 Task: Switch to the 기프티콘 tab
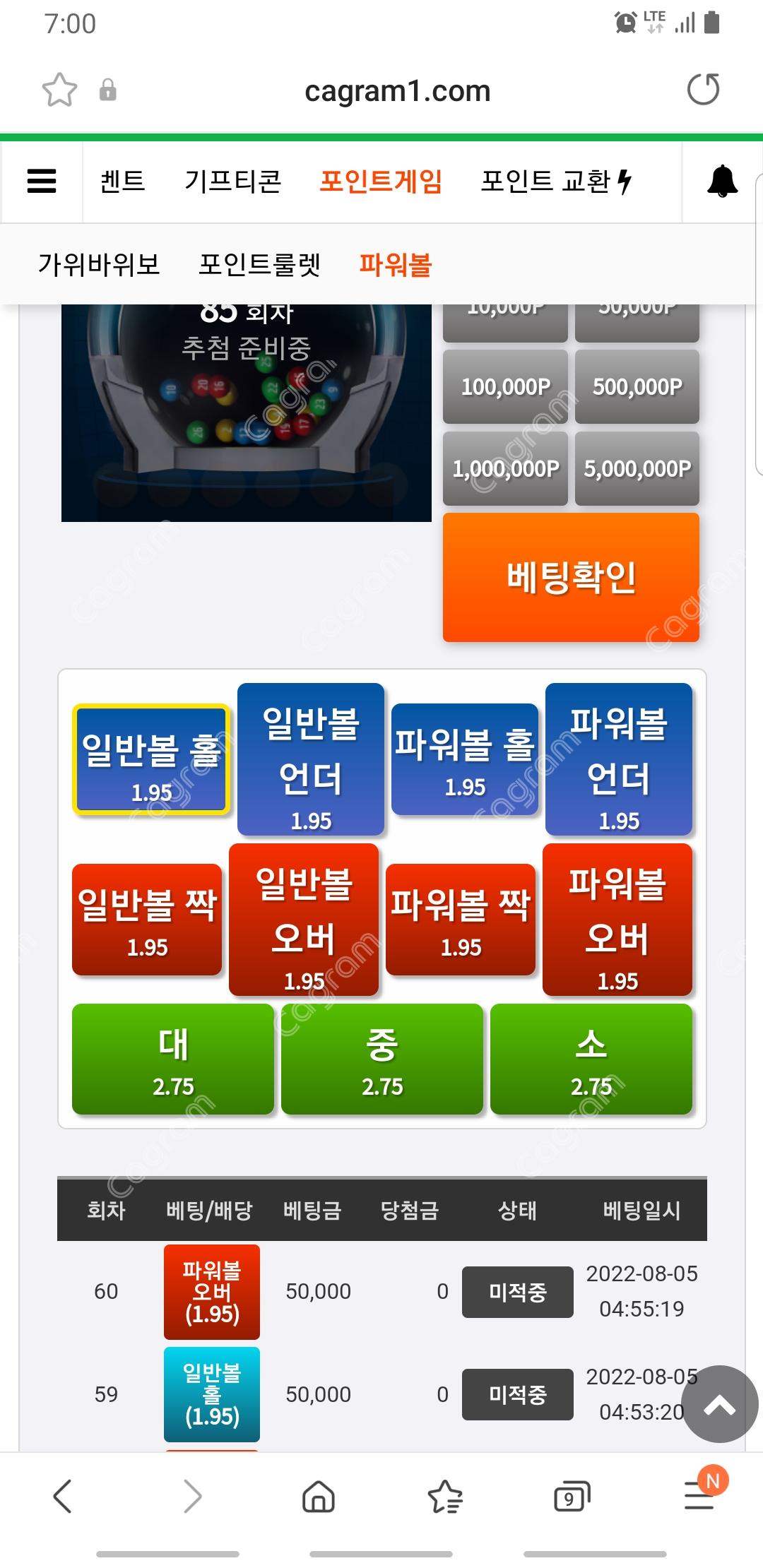click(232, 182)
